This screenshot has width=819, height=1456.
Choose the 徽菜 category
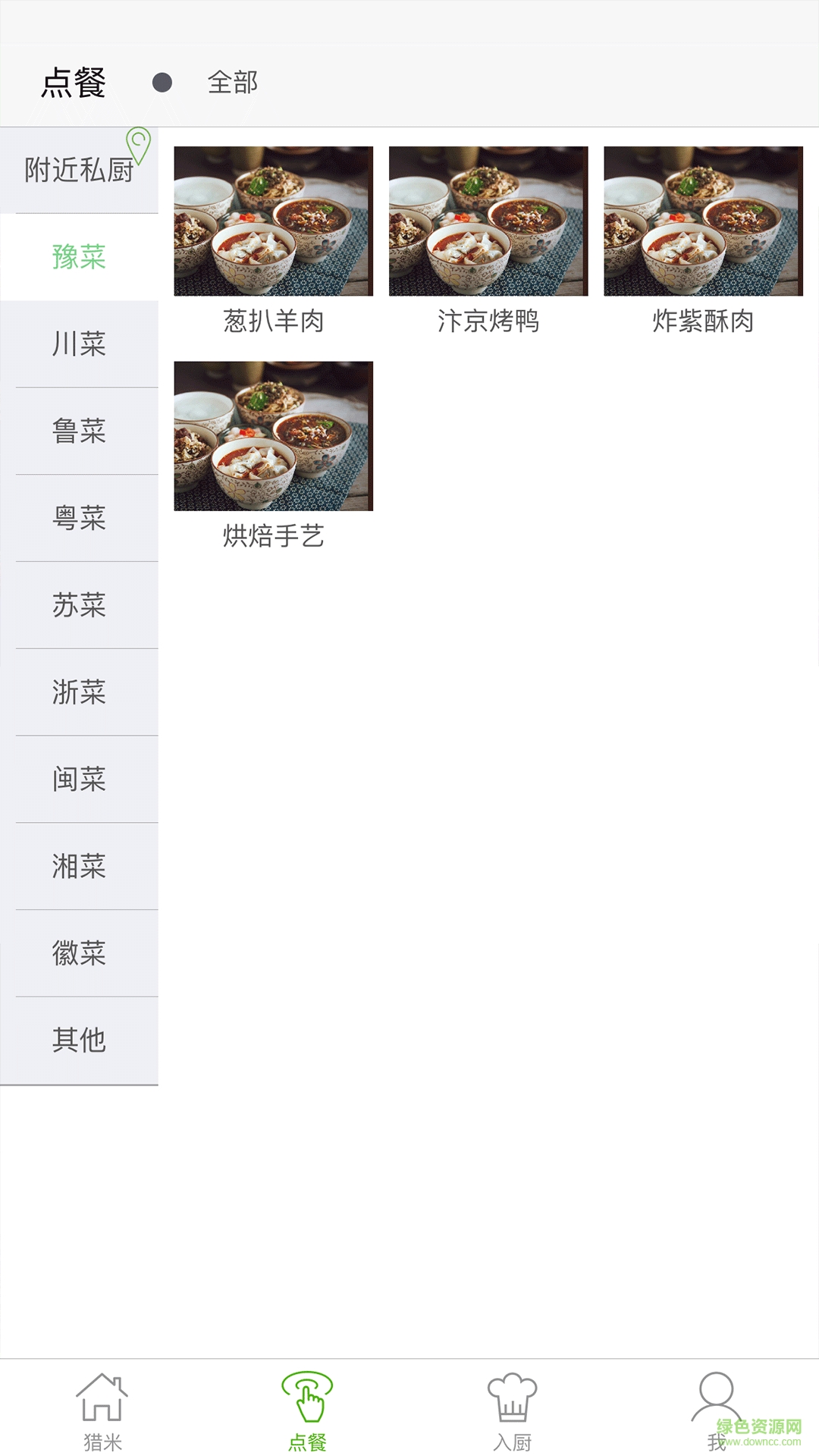coord(79,953)
